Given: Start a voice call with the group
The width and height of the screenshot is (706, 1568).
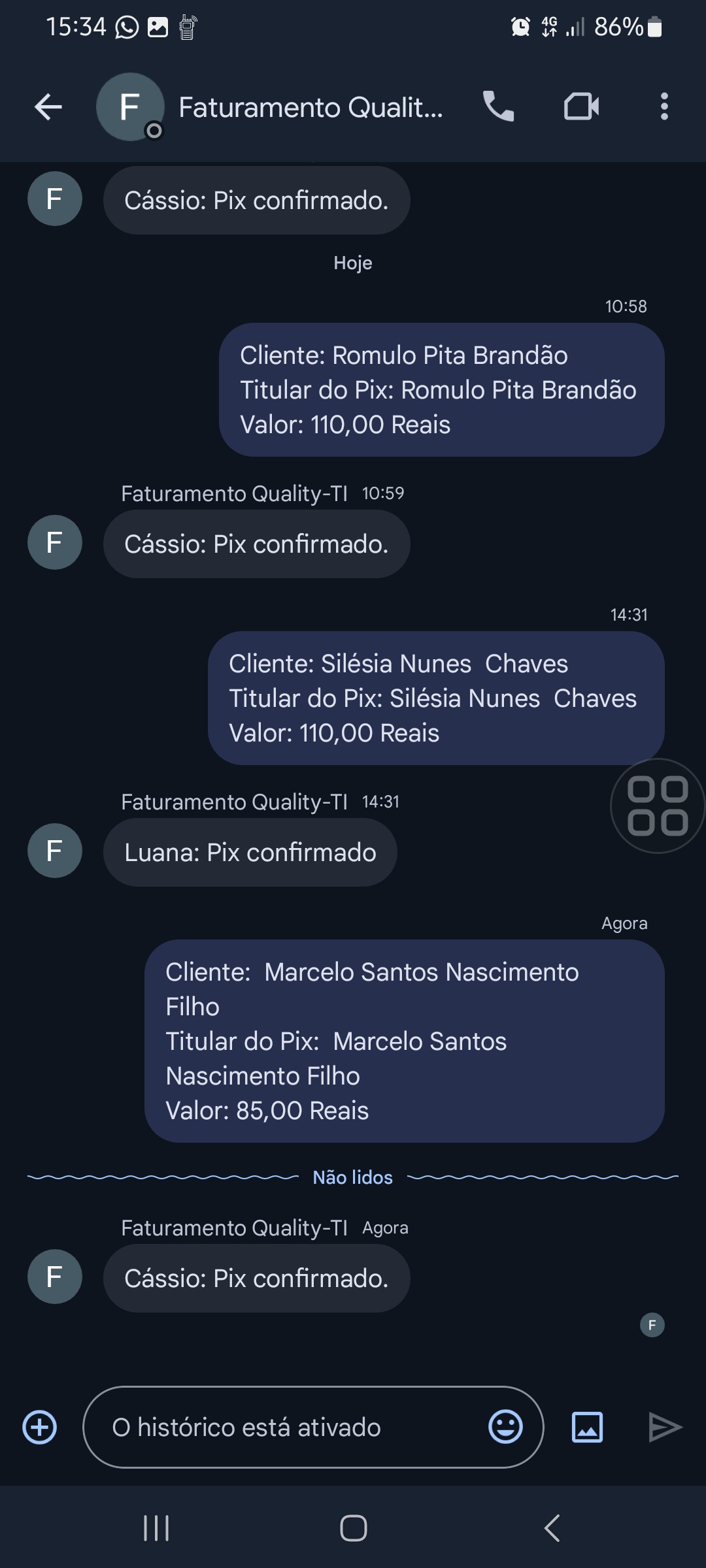Looking at the screenshot, I should click(498, 106).
